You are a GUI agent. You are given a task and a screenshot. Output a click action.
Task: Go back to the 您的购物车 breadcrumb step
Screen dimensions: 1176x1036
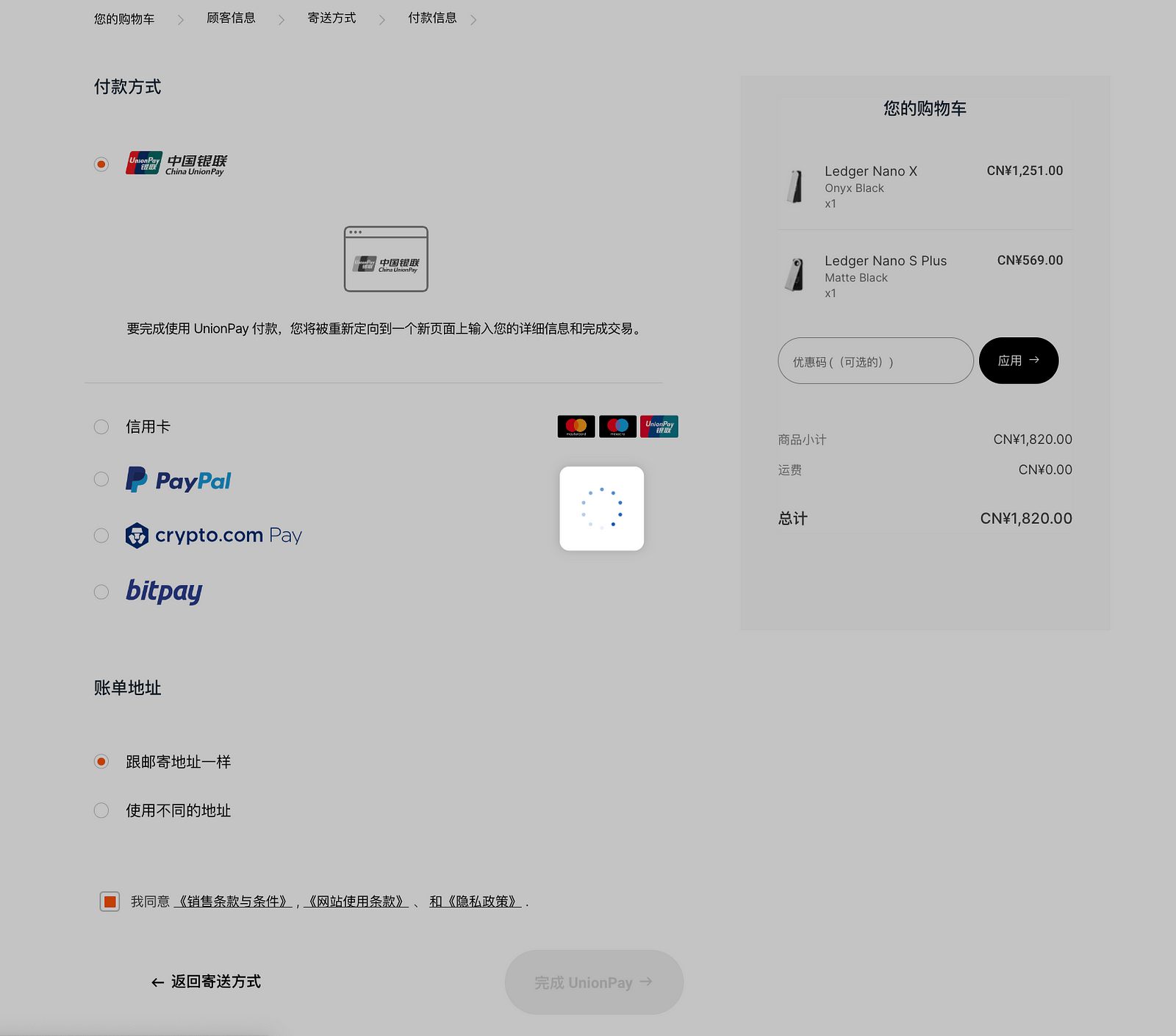124,19
